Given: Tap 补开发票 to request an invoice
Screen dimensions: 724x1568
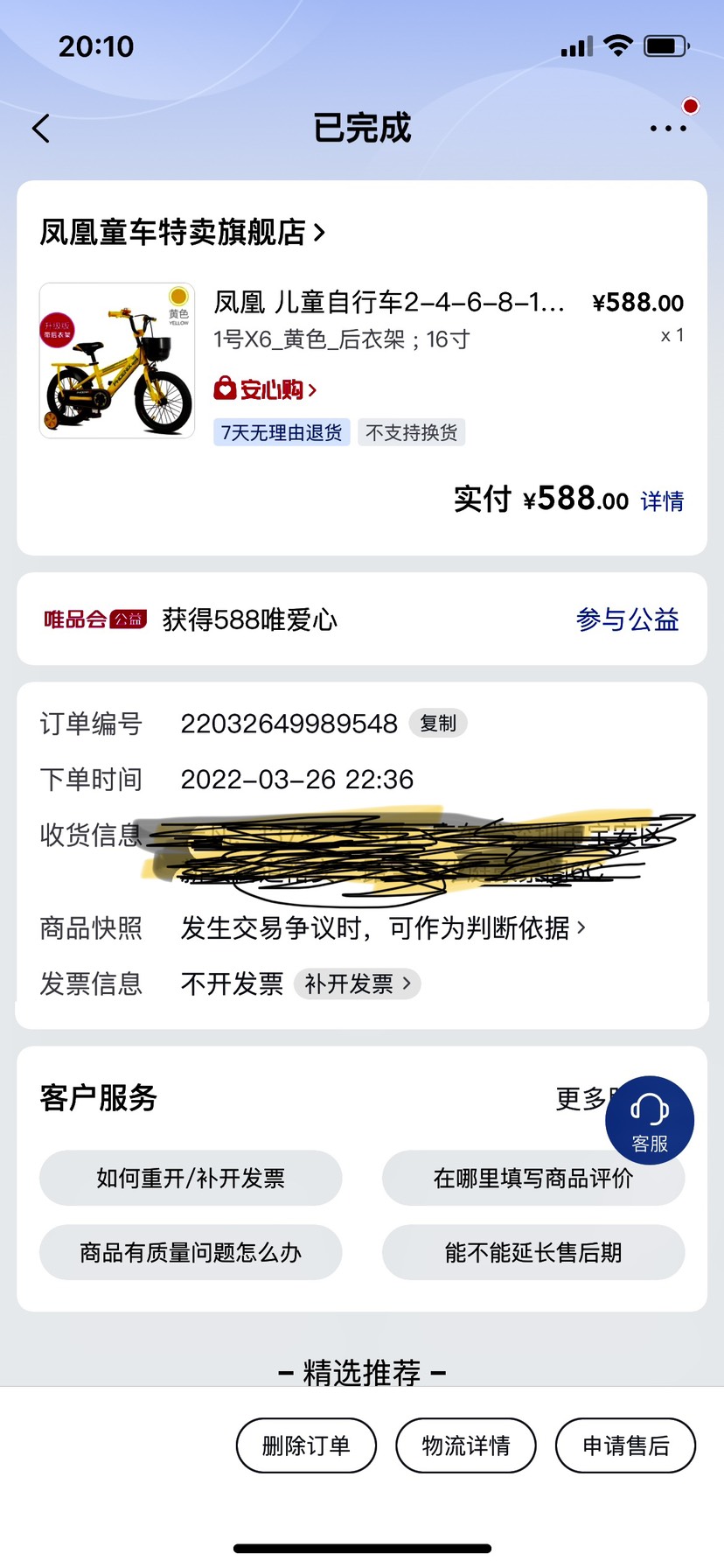Looking at the screenshot, I should 357,983.
